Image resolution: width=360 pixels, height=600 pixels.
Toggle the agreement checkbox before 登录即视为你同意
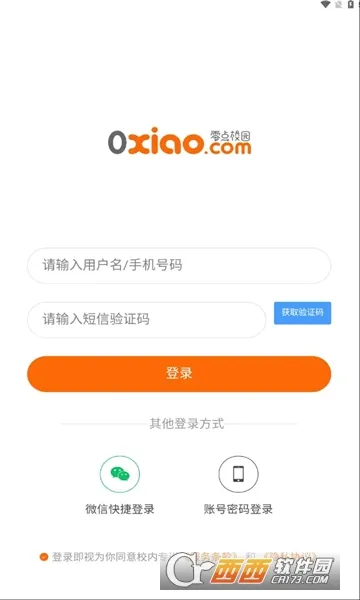click(44, 556)
